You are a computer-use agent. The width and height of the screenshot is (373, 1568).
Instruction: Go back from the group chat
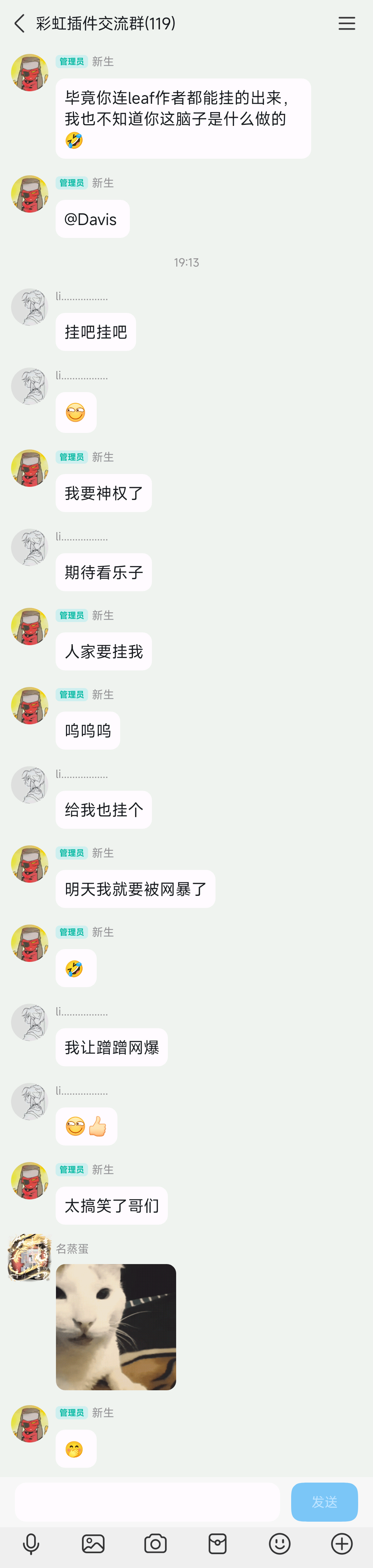[19, 24]
